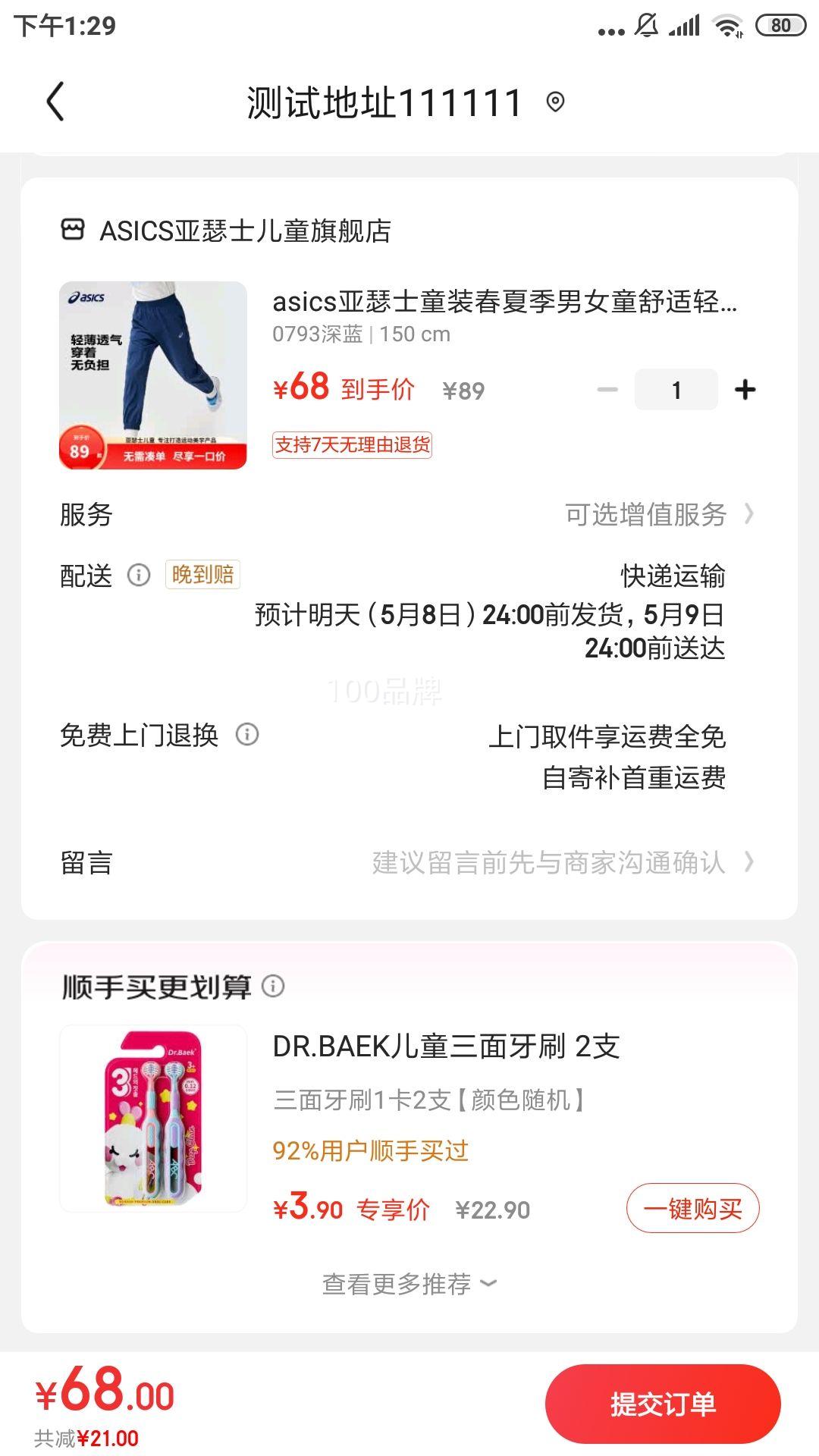Tap the 晚到赔 late-delivery compensation tag
Image resolution: width=819 pixels, height=1456 pixels.
pyautogui.click(x=202, y=575)
